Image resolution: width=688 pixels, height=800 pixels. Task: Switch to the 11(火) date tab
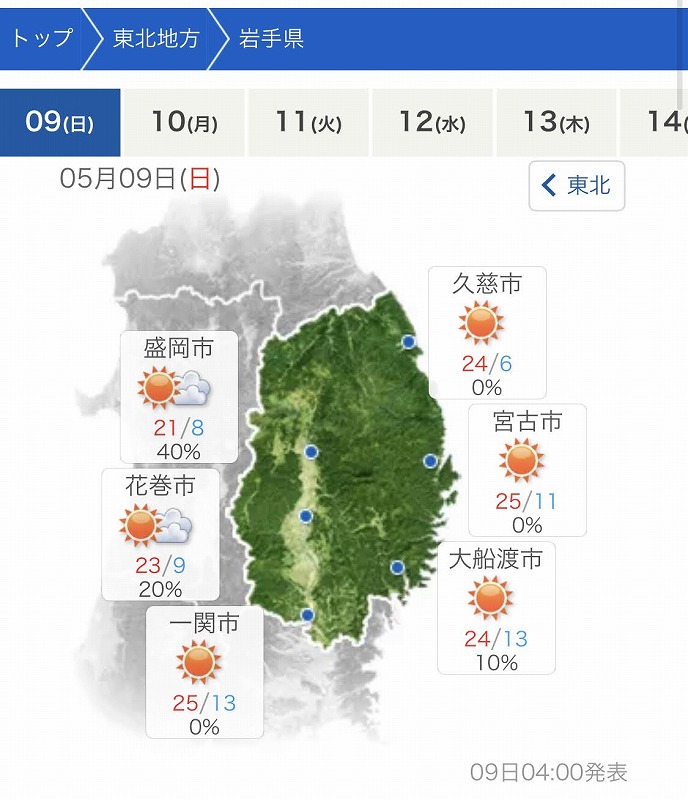coord(308,123)
